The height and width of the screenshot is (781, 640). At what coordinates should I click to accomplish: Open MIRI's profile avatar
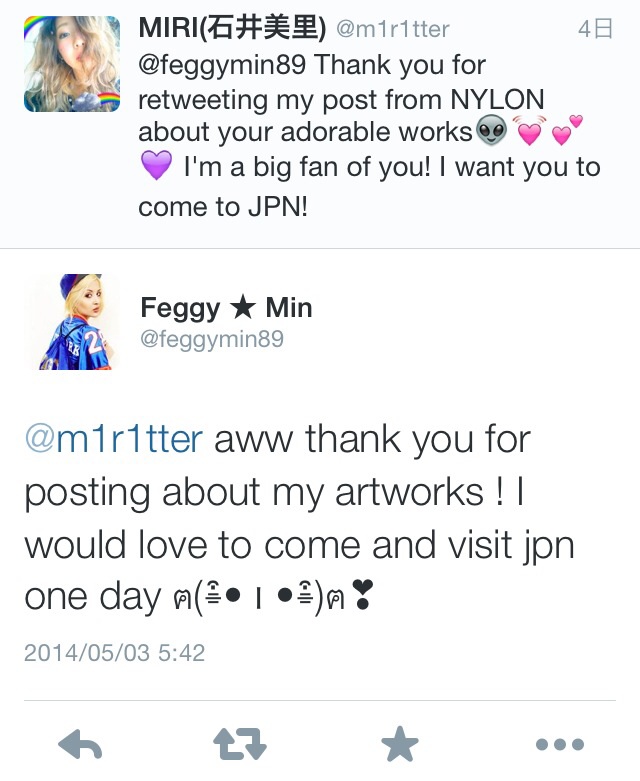(72, 63)
